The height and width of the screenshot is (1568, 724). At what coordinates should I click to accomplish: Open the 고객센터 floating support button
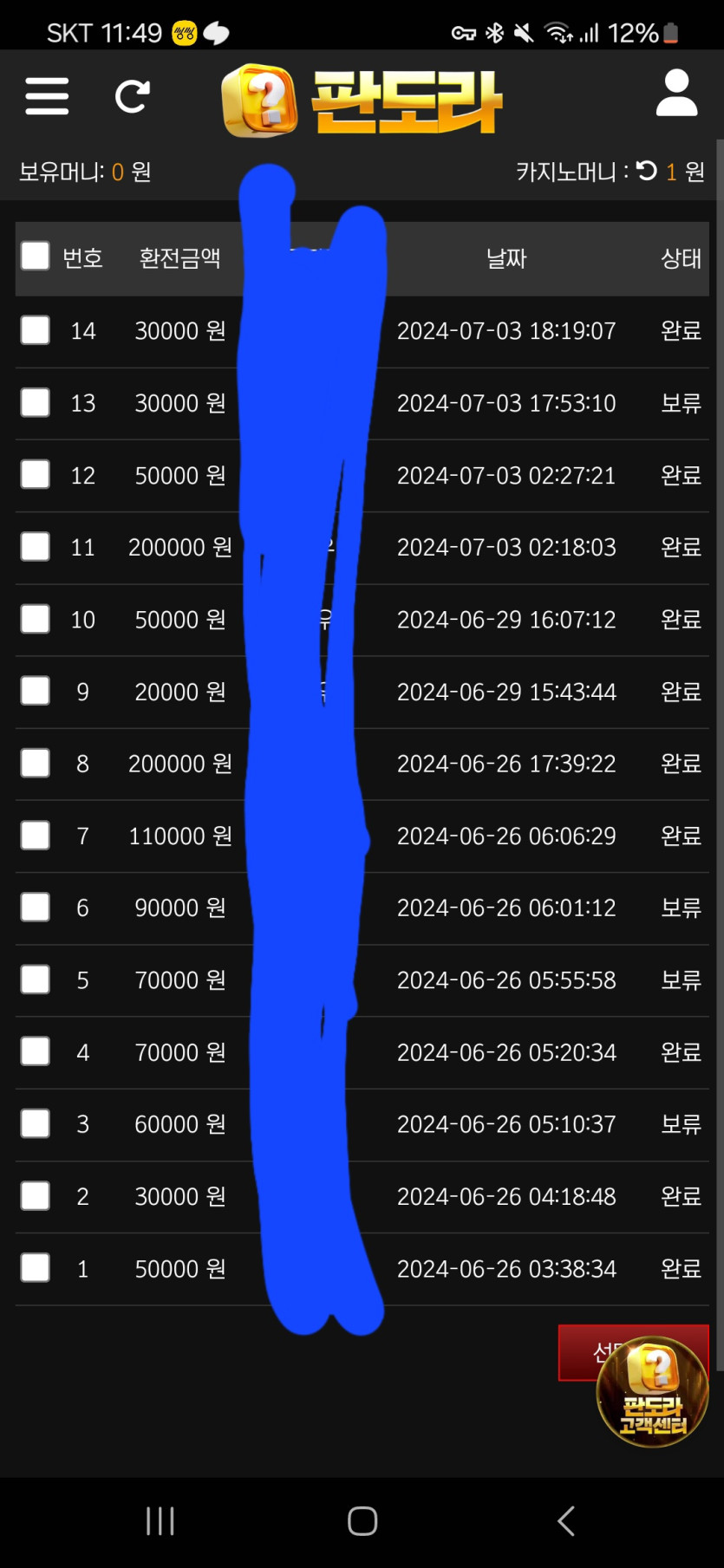(653, 1393)
